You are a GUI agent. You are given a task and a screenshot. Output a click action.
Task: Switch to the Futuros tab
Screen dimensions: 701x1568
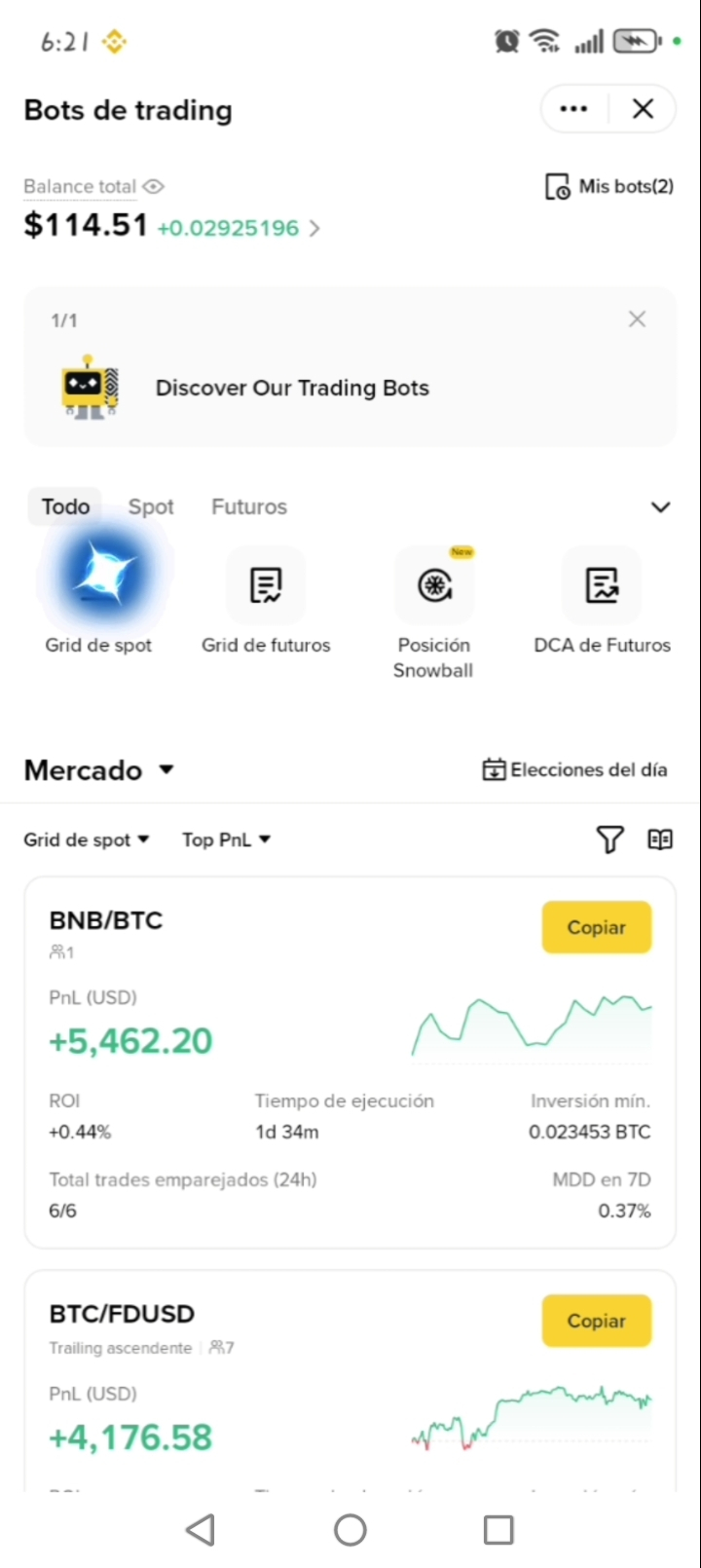click(x=249, y=506)
